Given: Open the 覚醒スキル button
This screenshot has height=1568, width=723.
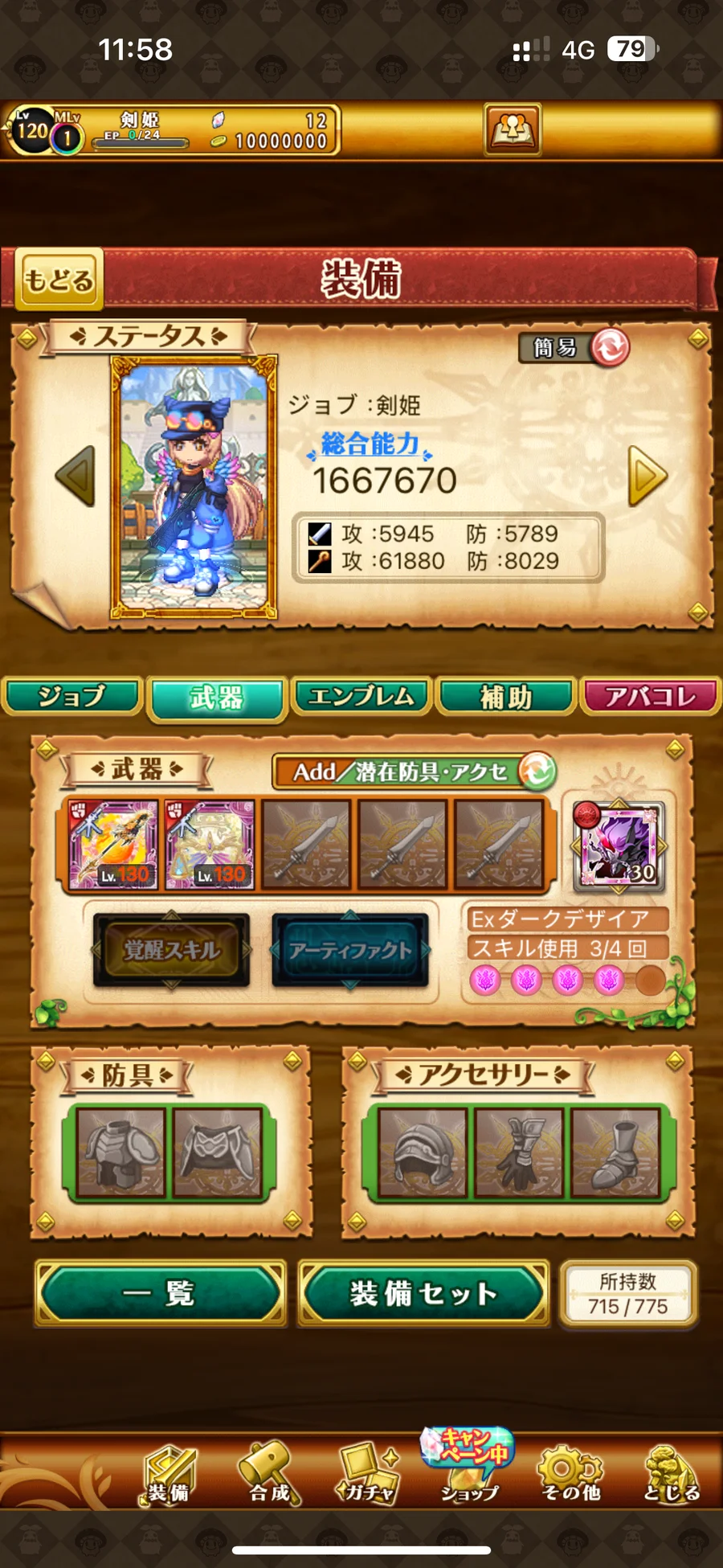Looking at the screenshot, I should click(171, 950).
